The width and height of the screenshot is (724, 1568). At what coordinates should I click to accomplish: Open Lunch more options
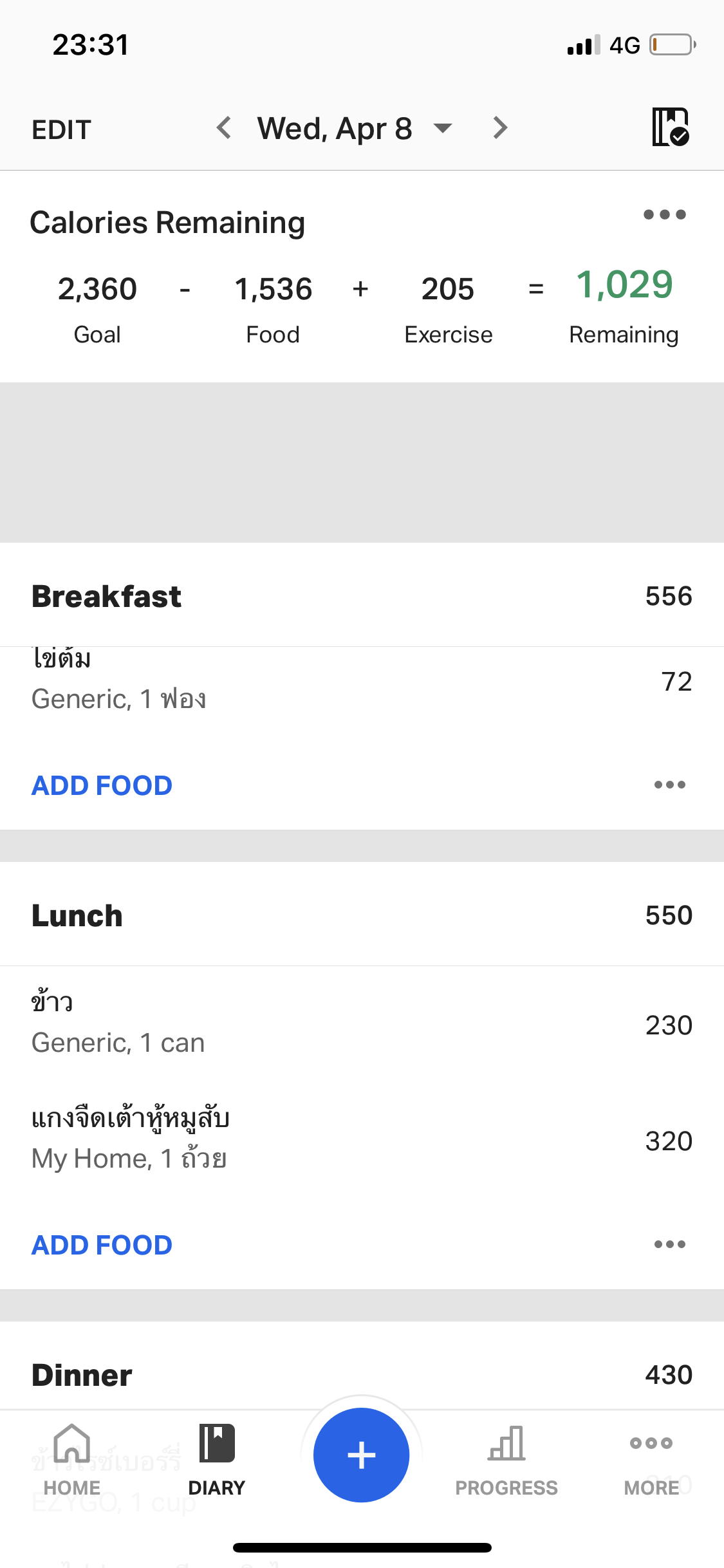pyautogui.click(x=669, y=1244)
